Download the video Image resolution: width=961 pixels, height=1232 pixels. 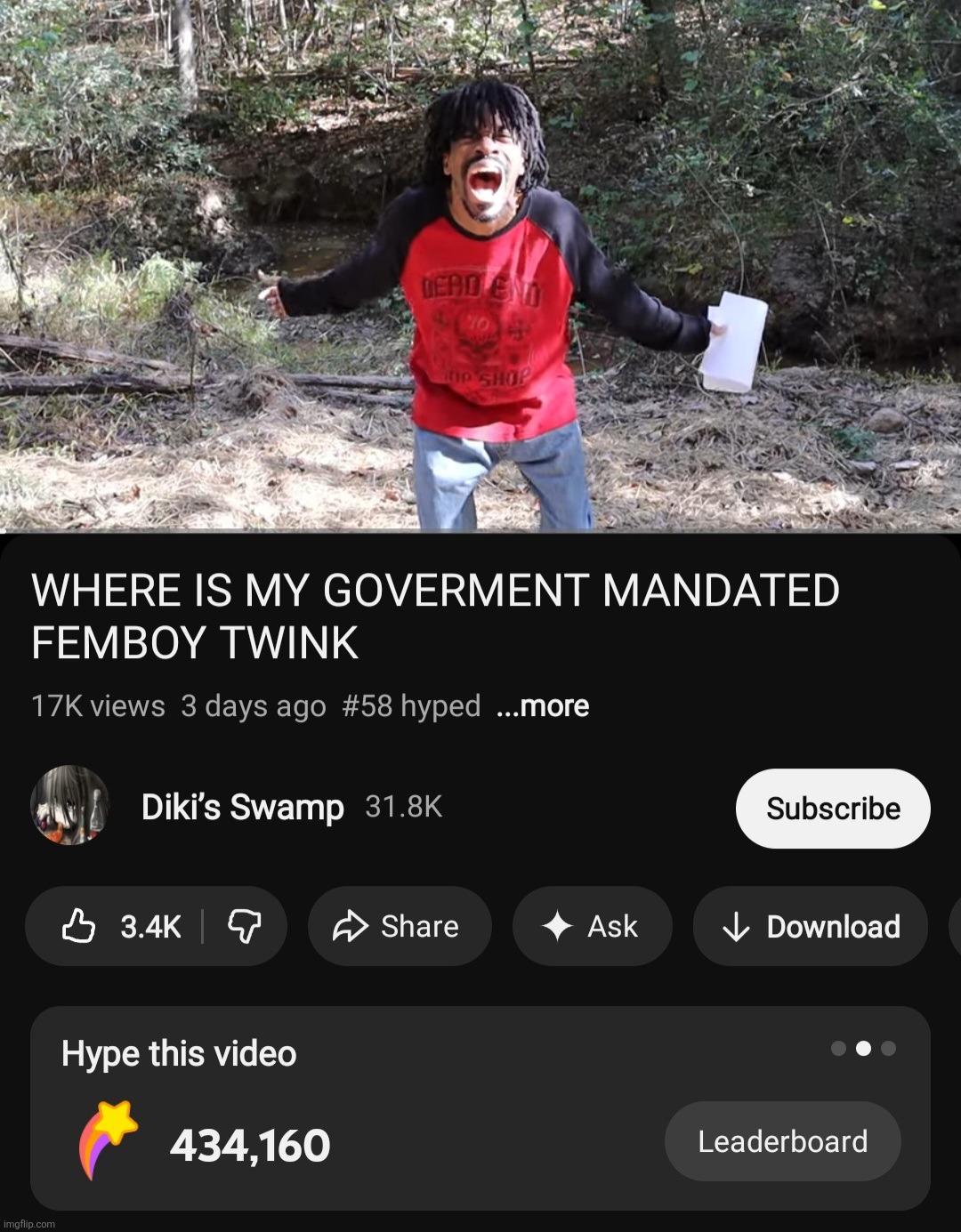[811, 927]
